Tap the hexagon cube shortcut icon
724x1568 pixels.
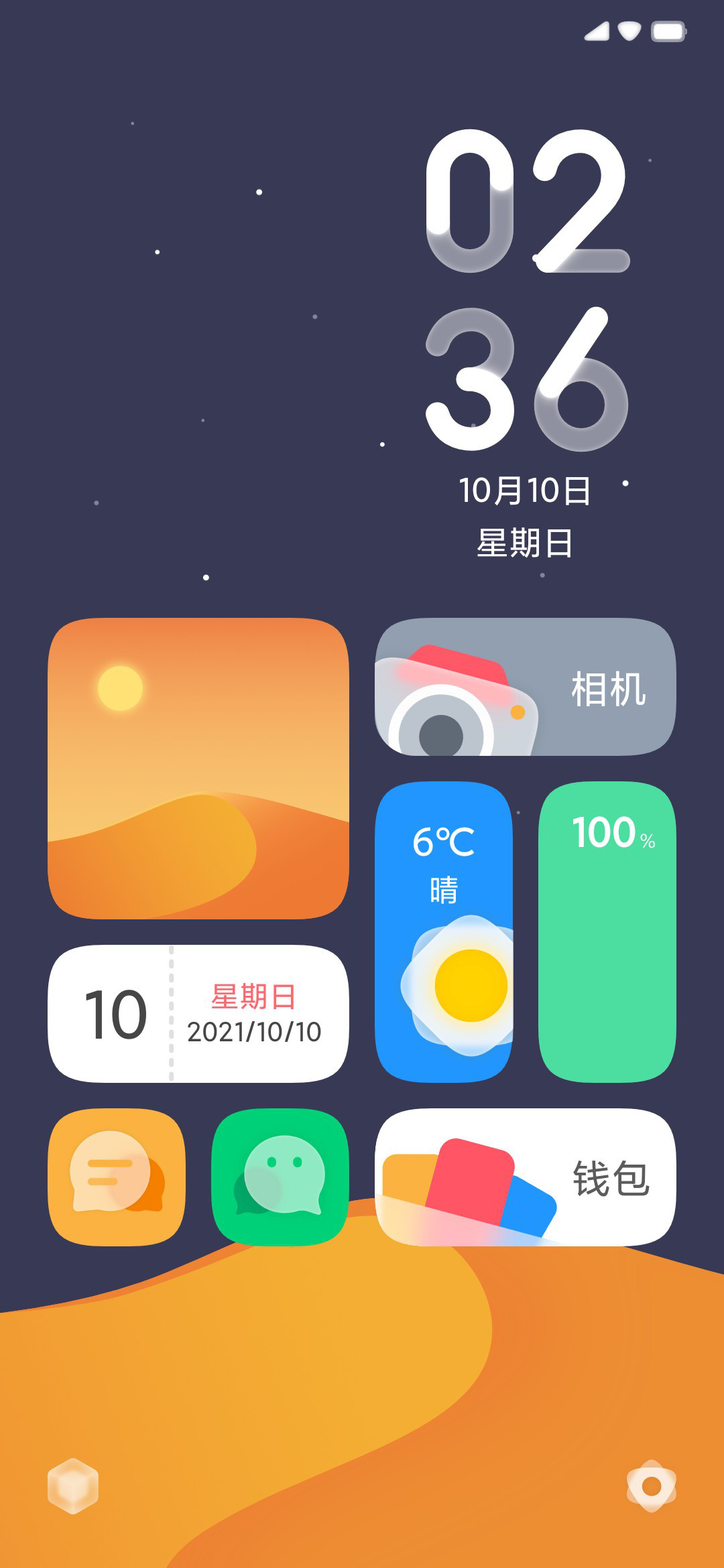tap(73, 1486)
